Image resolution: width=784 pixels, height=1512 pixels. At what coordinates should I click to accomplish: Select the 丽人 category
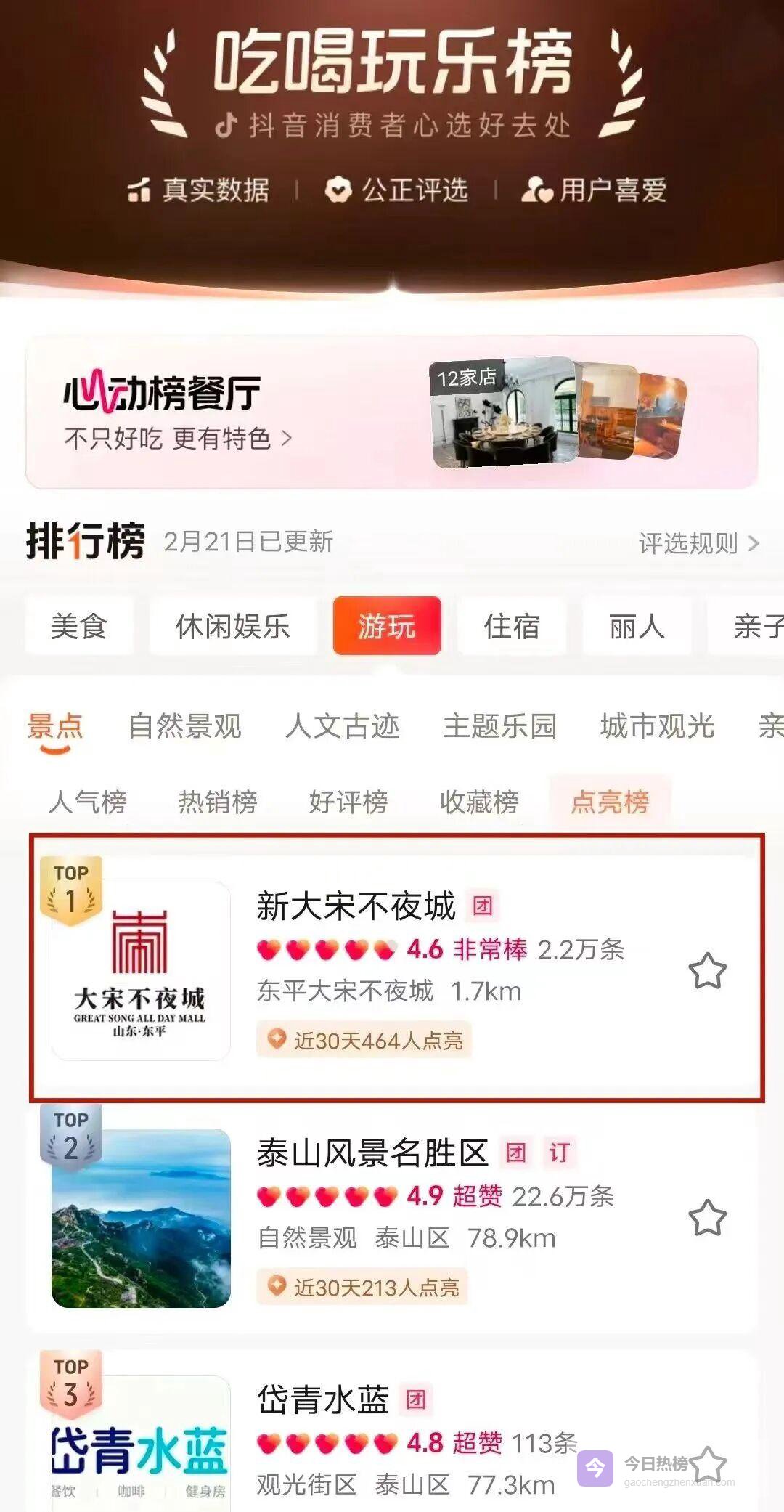click(637, 626)
